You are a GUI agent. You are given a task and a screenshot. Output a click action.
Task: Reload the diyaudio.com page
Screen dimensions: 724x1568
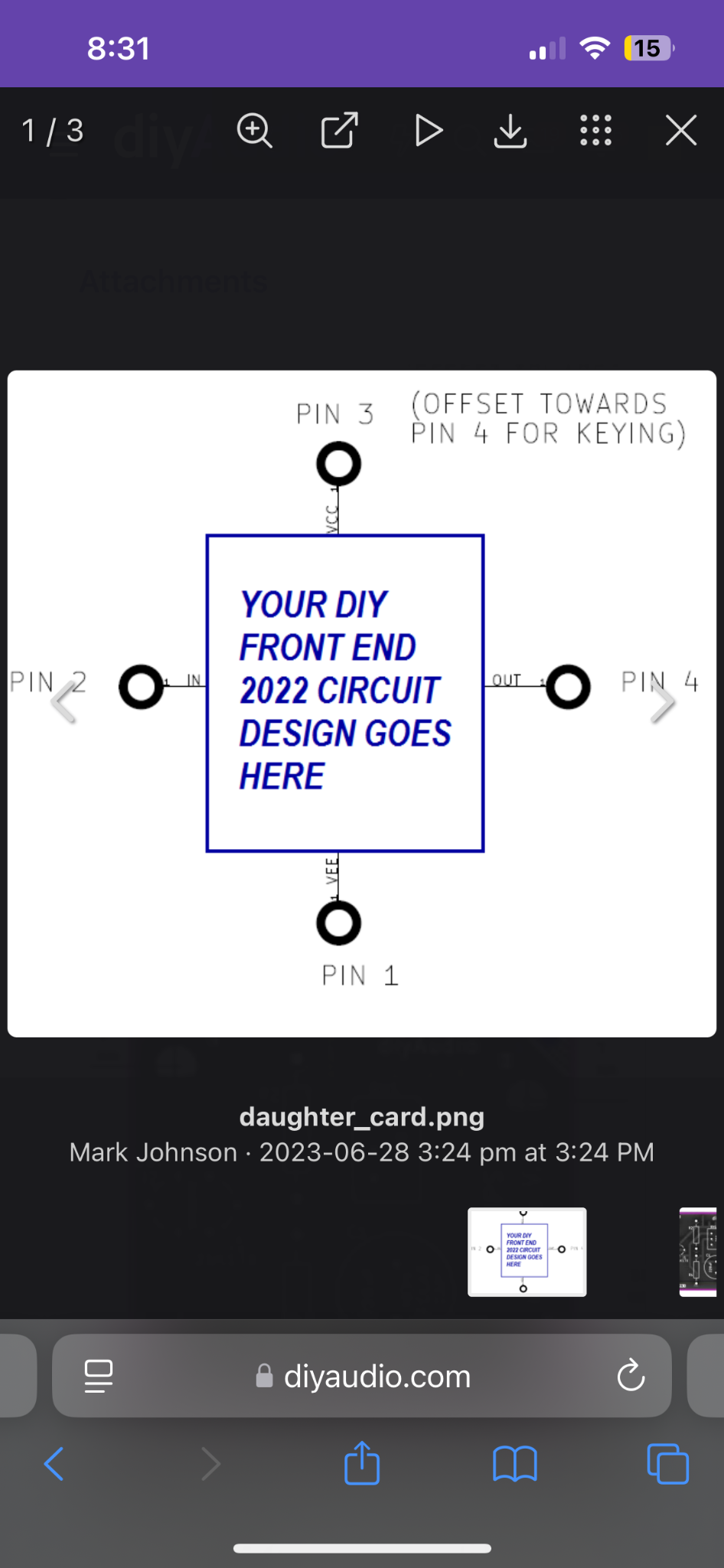coord(631,1376)
